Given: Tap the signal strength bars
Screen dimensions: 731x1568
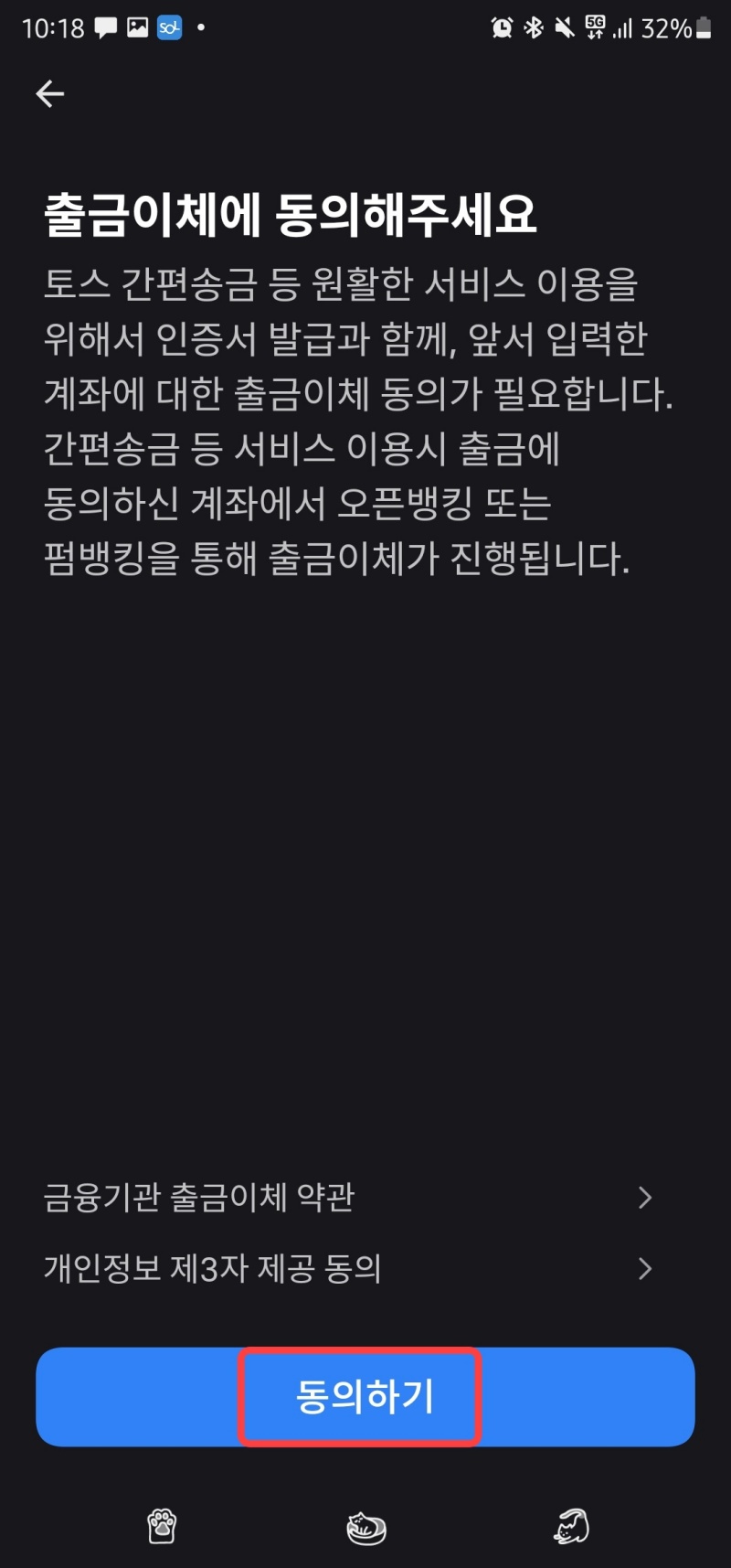Looking at the screenshot, I should point(624,28).
